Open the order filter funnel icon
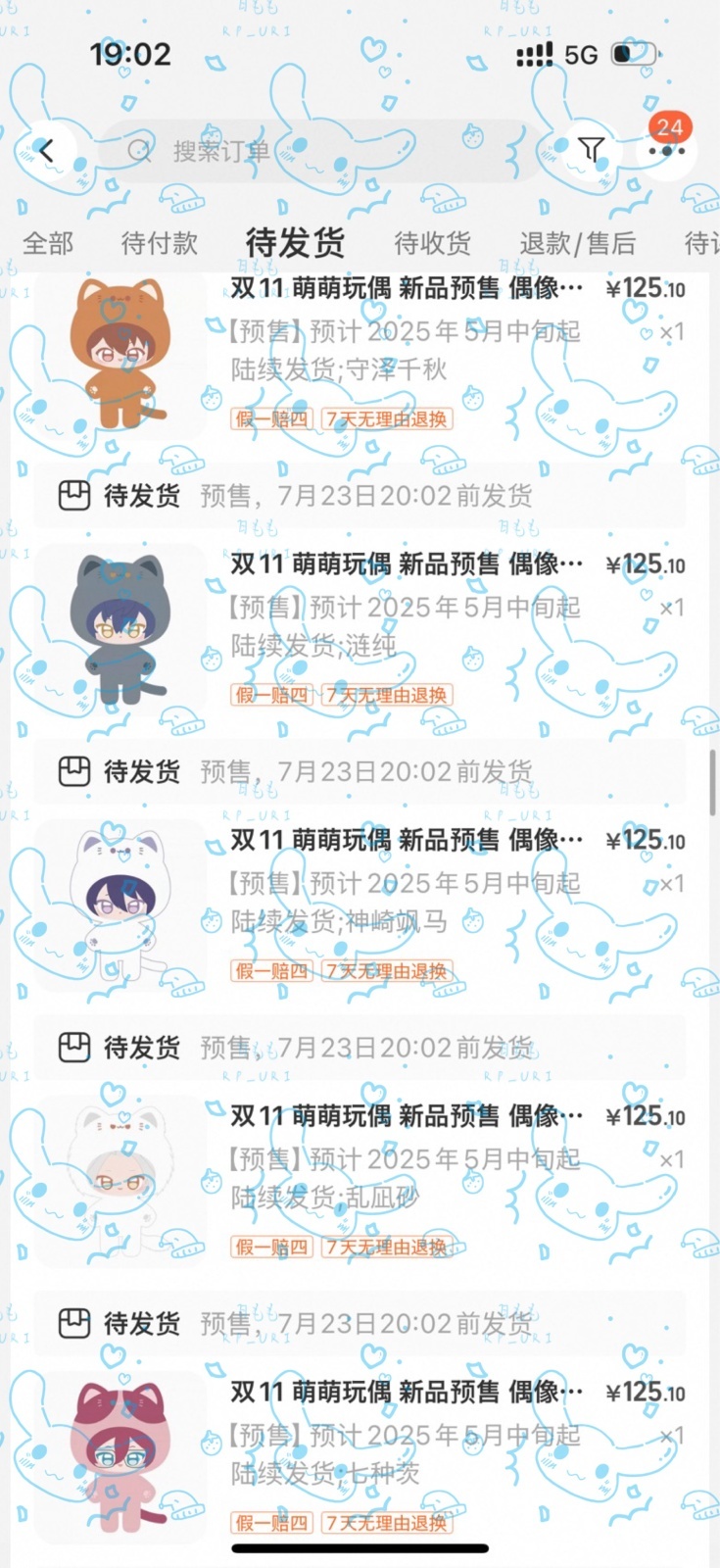The image size is (720, 1568). click(x=591, y=149)
